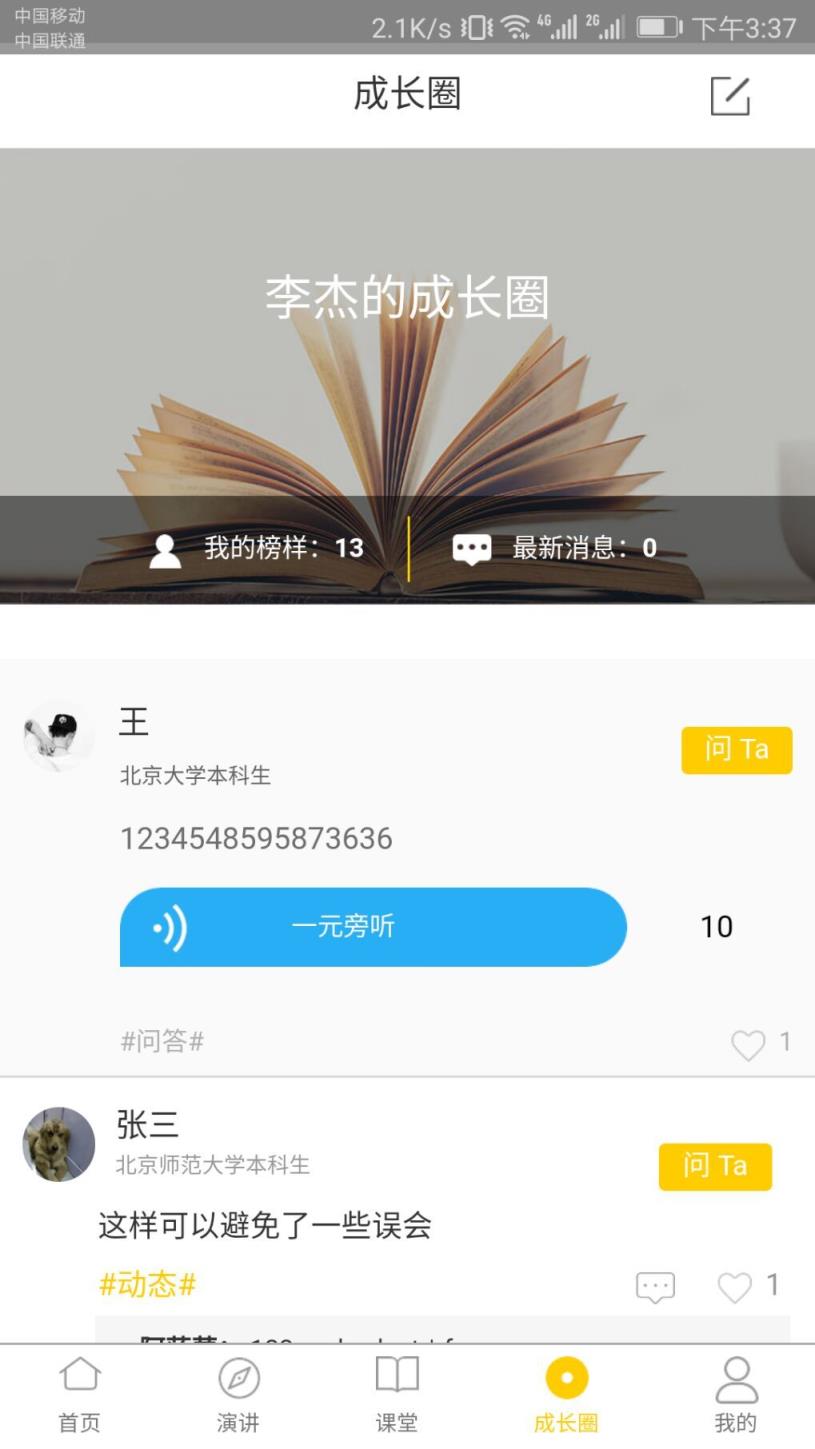Tap the comment bubble on 张三's post
Screen dimensions: 815x1449
[654, 1288]
